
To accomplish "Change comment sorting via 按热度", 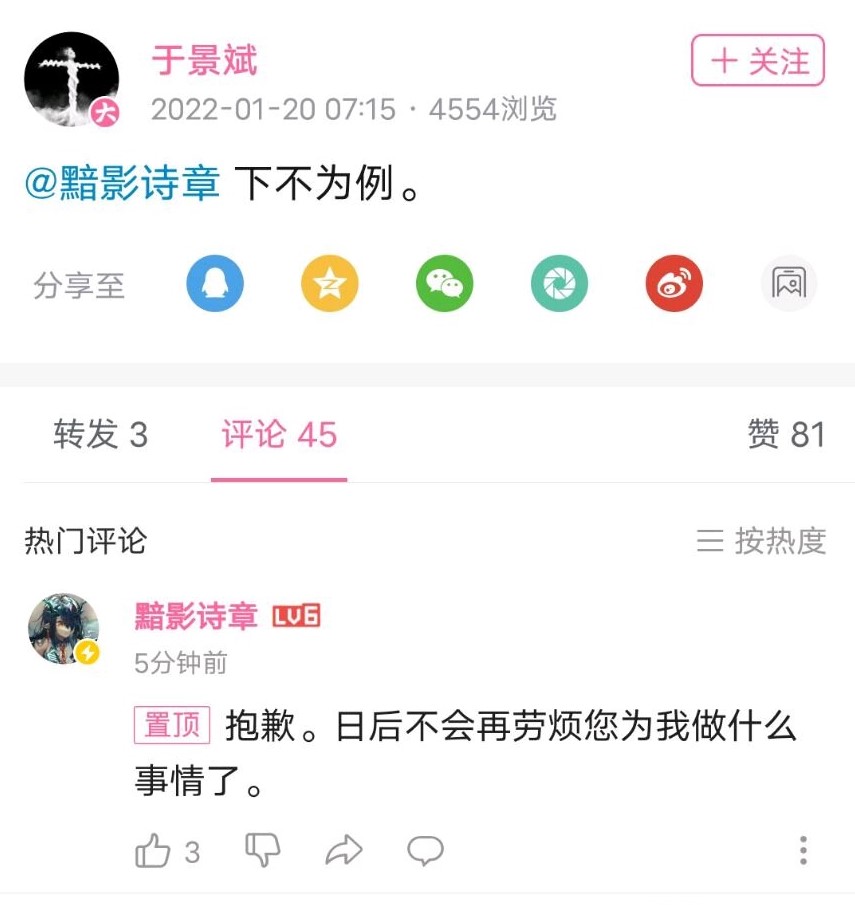I will [762, 541].
